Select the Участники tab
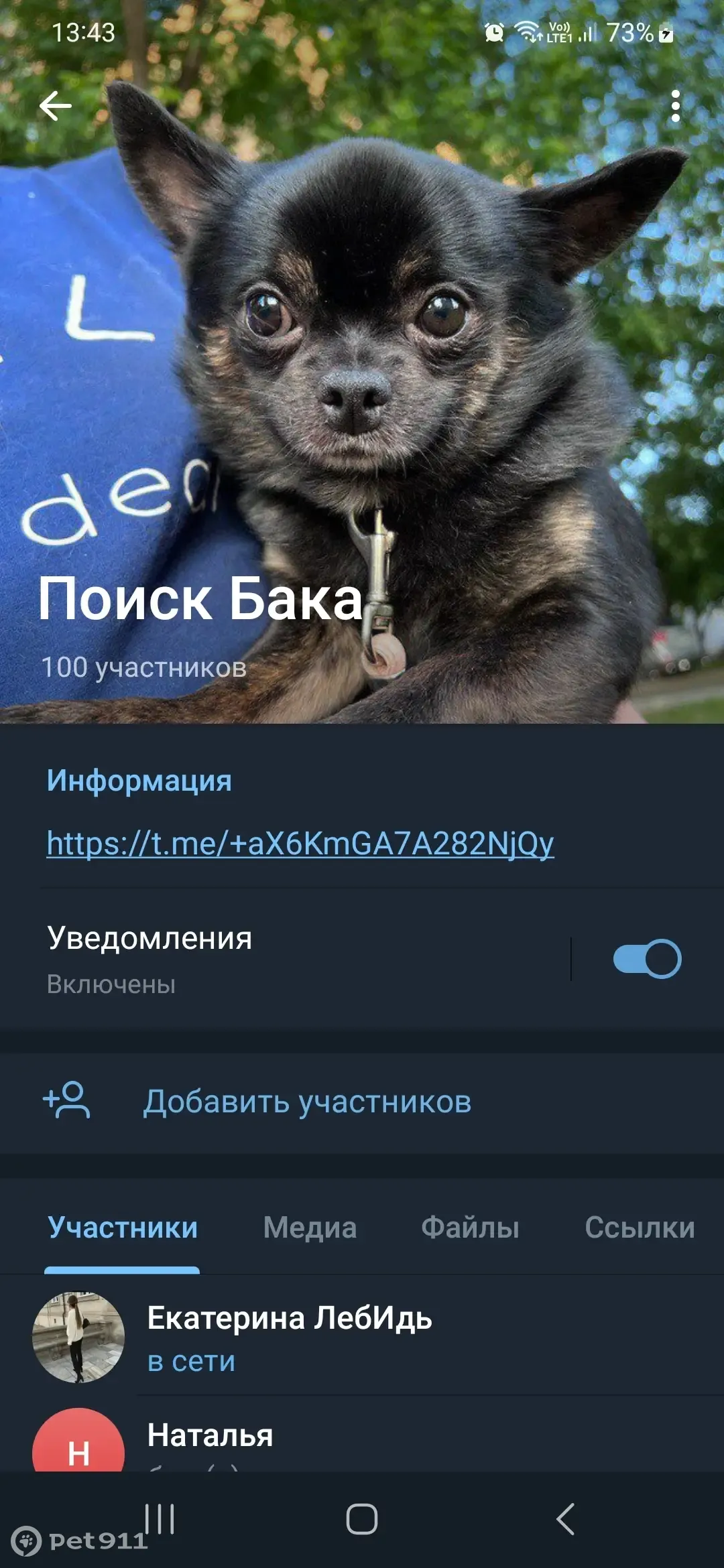 [123, 1228]
